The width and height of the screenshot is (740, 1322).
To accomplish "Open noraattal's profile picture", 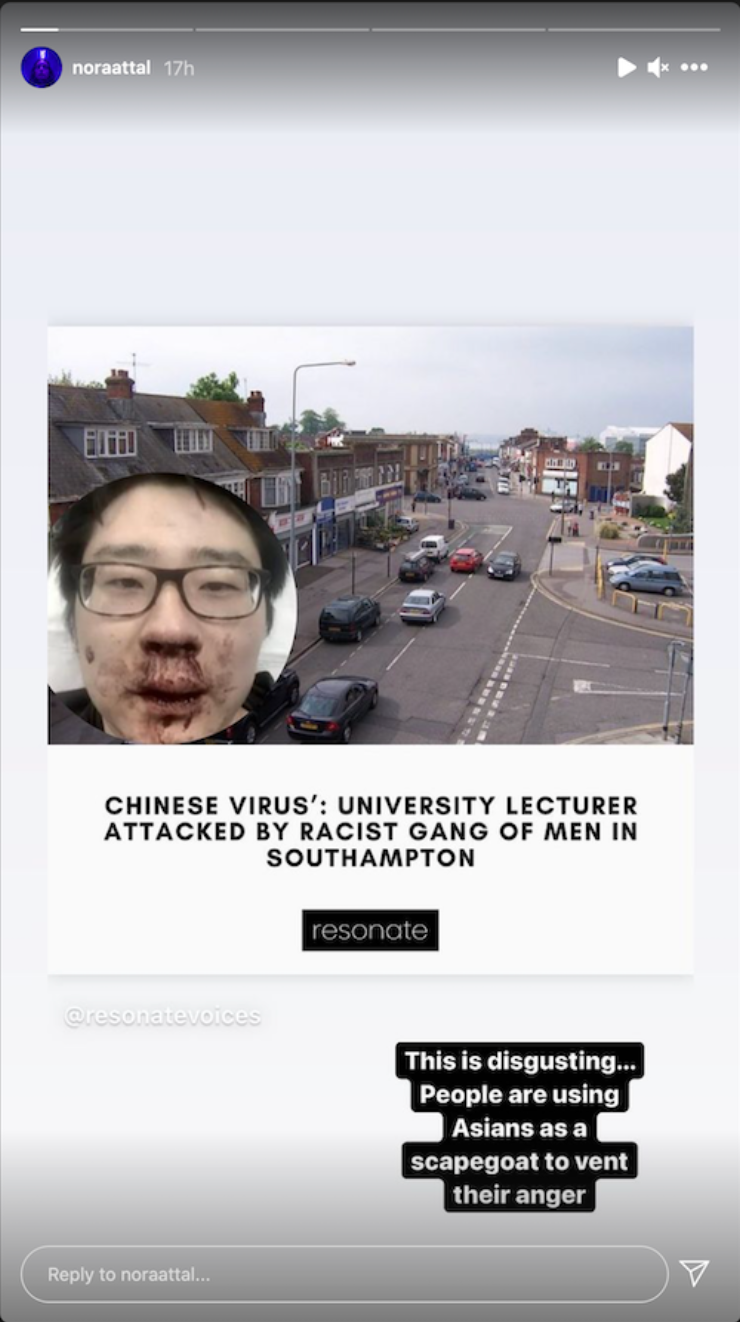I will tap(41, 68).
